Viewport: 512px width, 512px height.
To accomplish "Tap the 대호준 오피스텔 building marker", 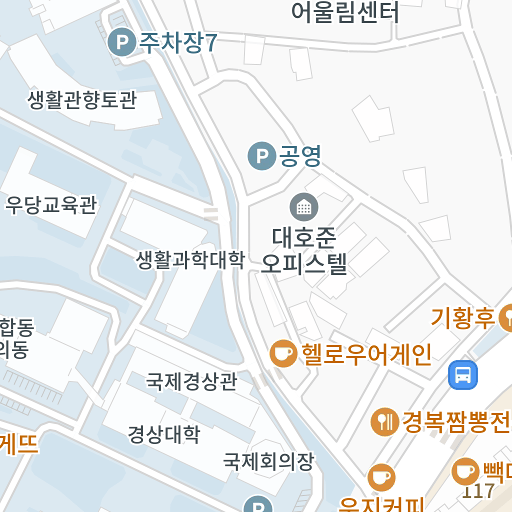I will [x=304, y=207].
